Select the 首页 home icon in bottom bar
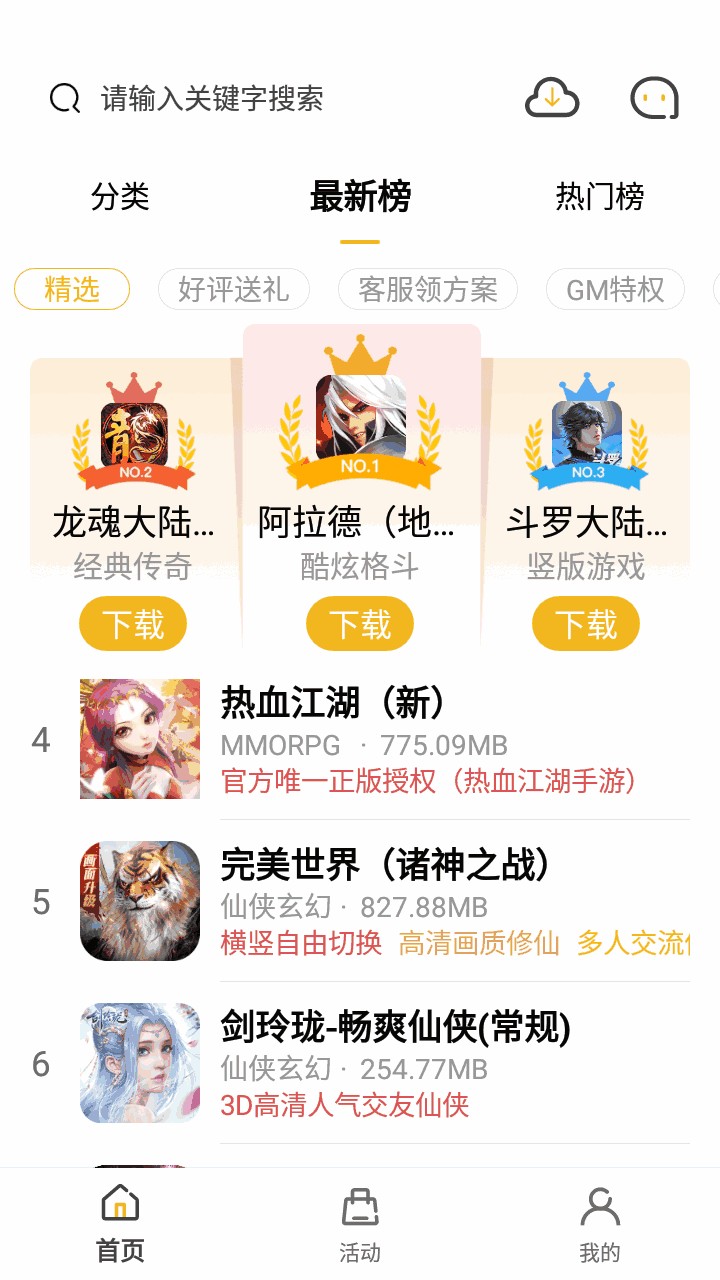The image size is (720, 1280). [119, 1205]
